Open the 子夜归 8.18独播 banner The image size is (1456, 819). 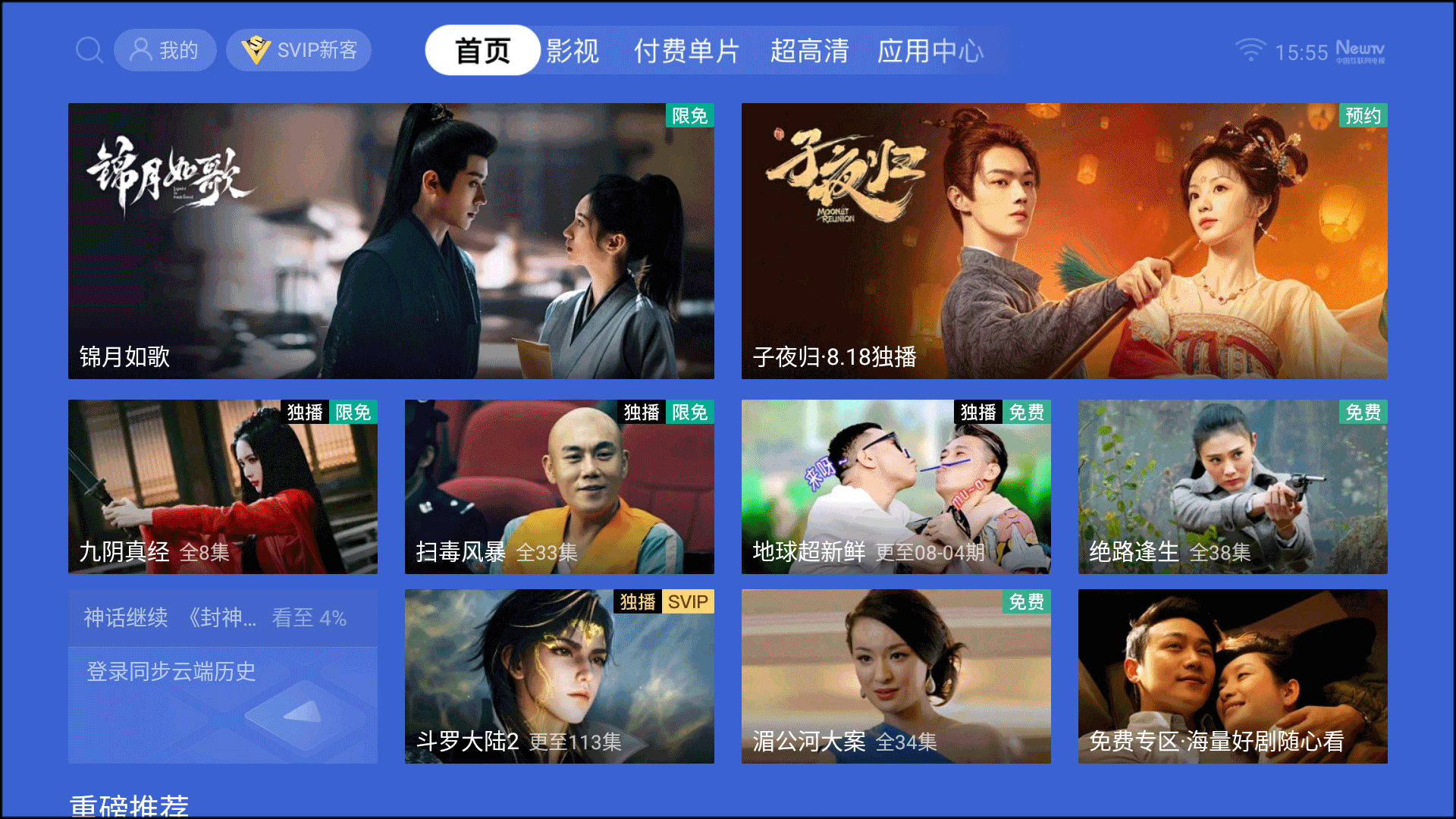point(1064,241)
